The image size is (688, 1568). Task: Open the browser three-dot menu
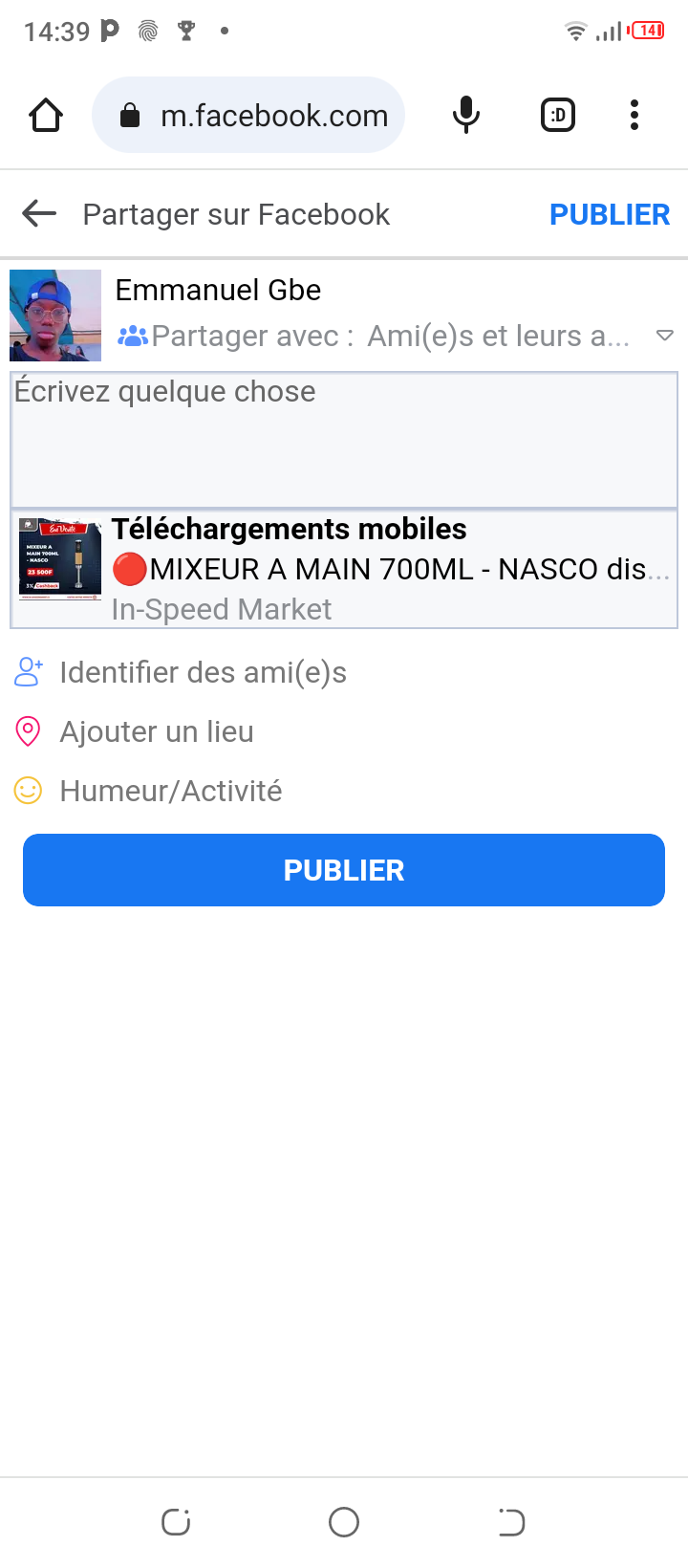(x=634, y=116)
